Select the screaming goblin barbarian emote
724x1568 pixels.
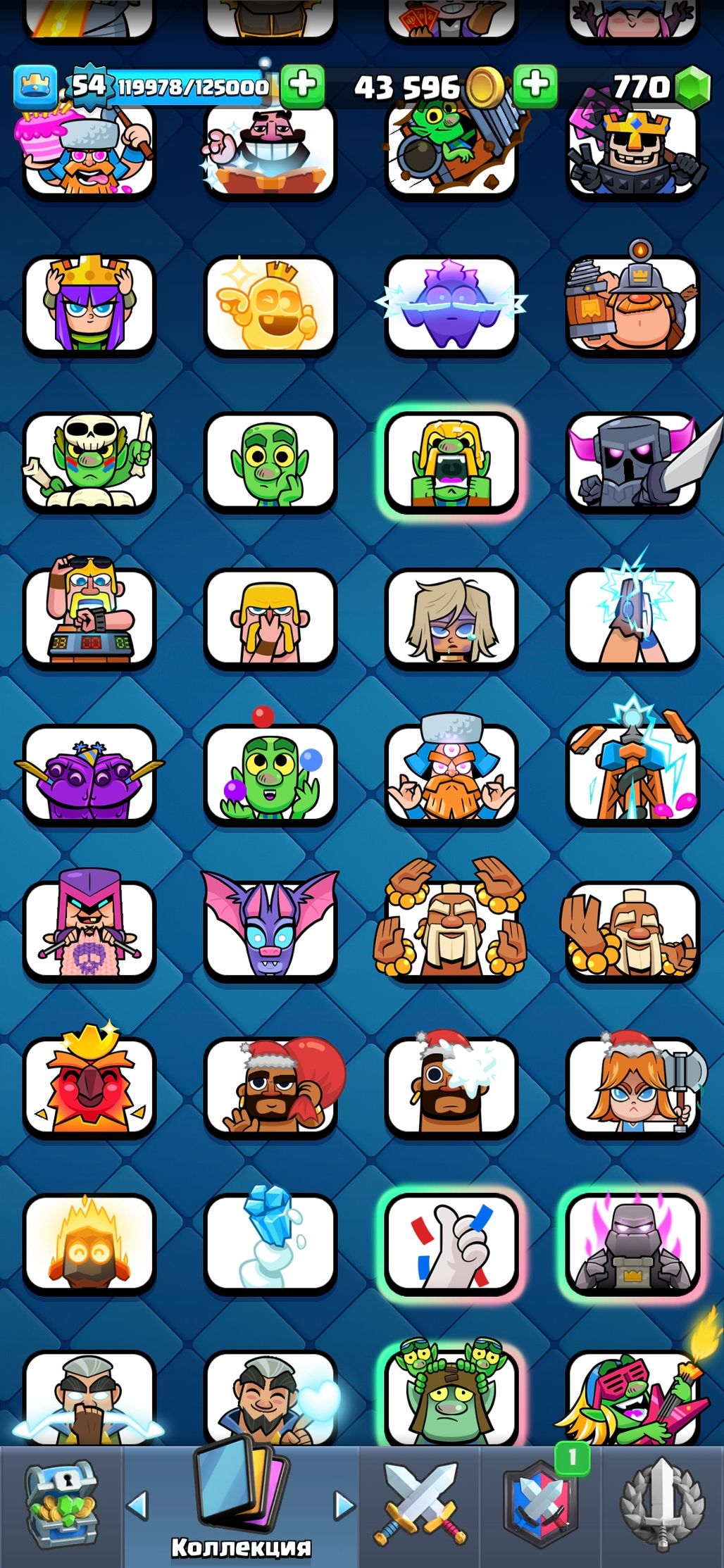click(451, 462)
